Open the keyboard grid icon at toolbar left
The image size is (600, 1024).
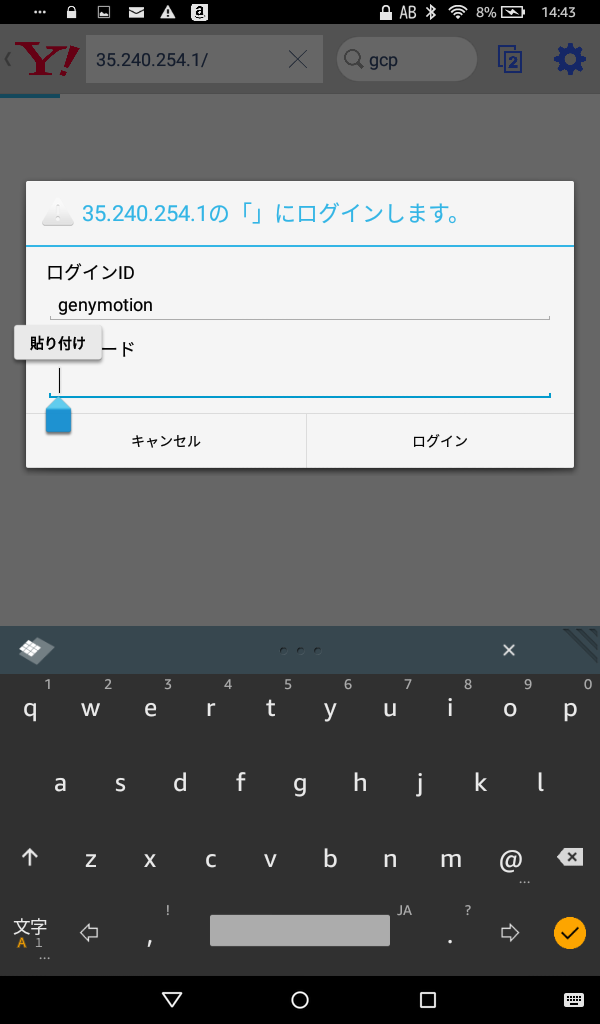point(36,650)
